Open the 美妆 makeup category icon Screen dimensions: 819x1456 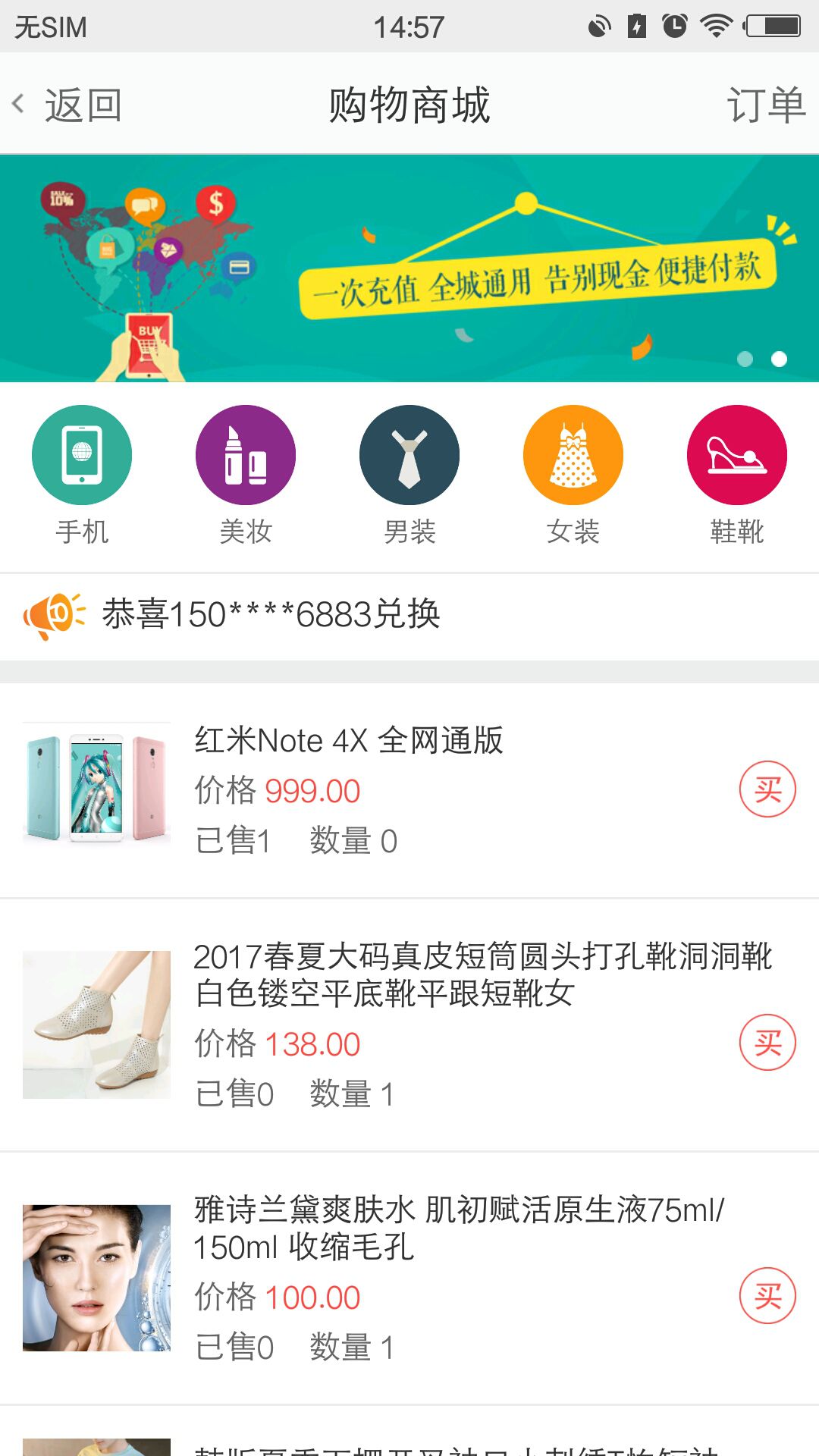(x=246, y=454)
